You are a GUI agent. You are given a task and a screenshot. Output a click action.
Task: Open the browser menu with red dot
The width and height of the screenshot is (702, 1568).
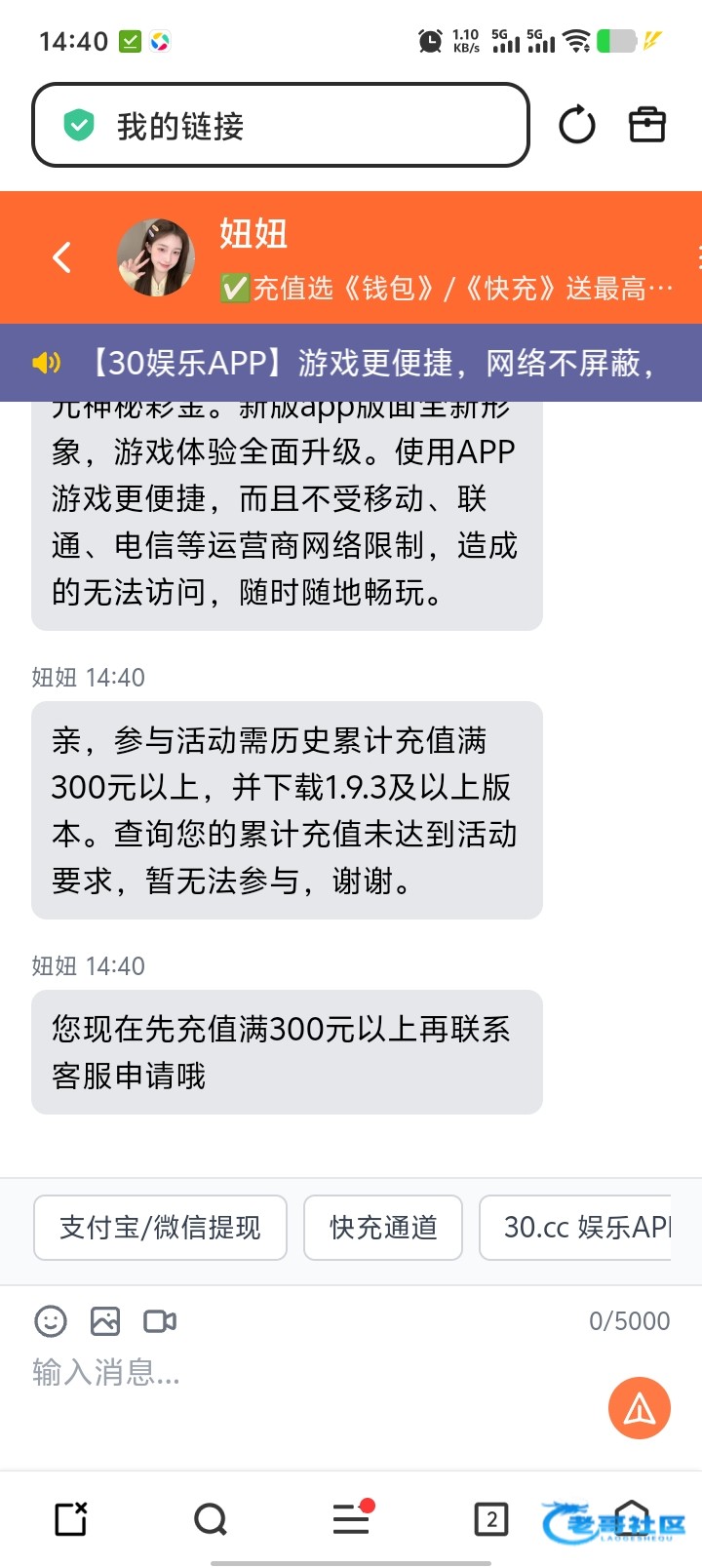coord(352,1517)
